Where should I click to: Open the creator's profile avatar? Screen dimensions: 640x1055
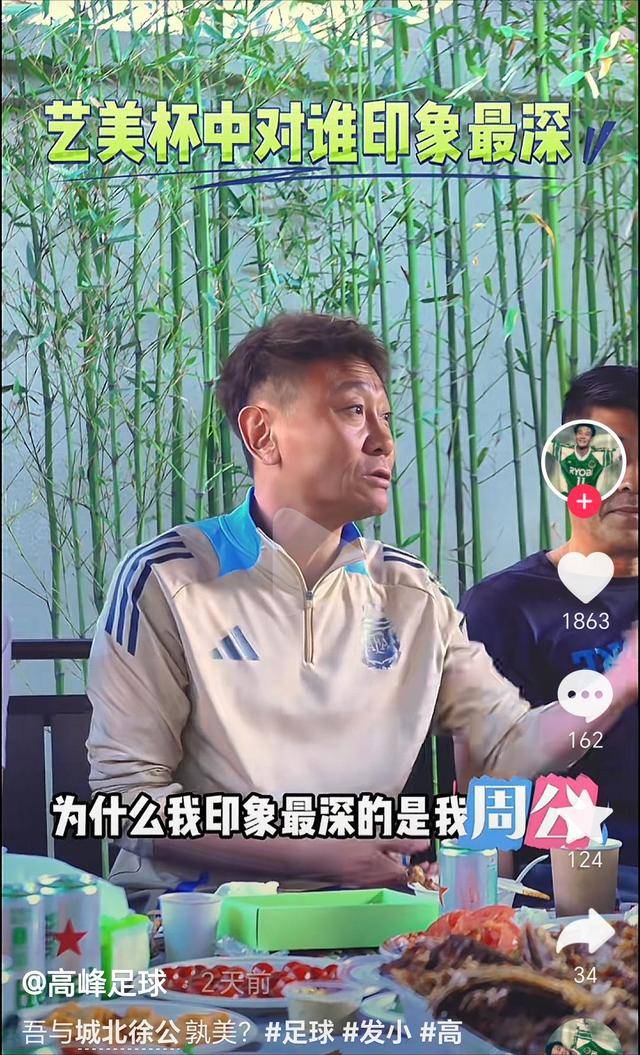pyautogui.click(x=583, y=460)
